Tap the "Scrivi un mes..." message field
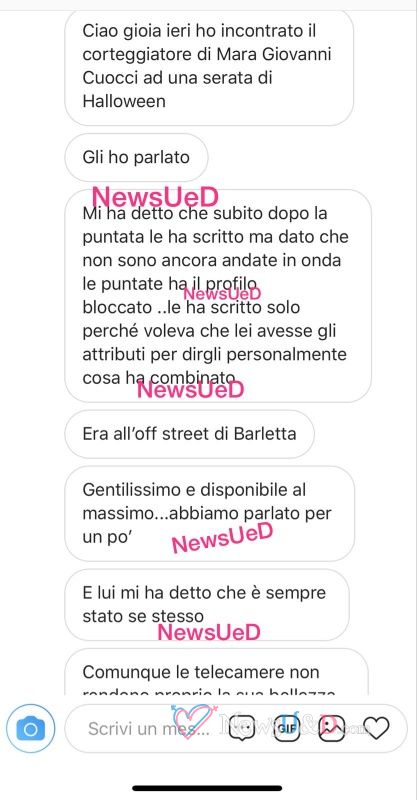417x800 pixels. (149, 728)
